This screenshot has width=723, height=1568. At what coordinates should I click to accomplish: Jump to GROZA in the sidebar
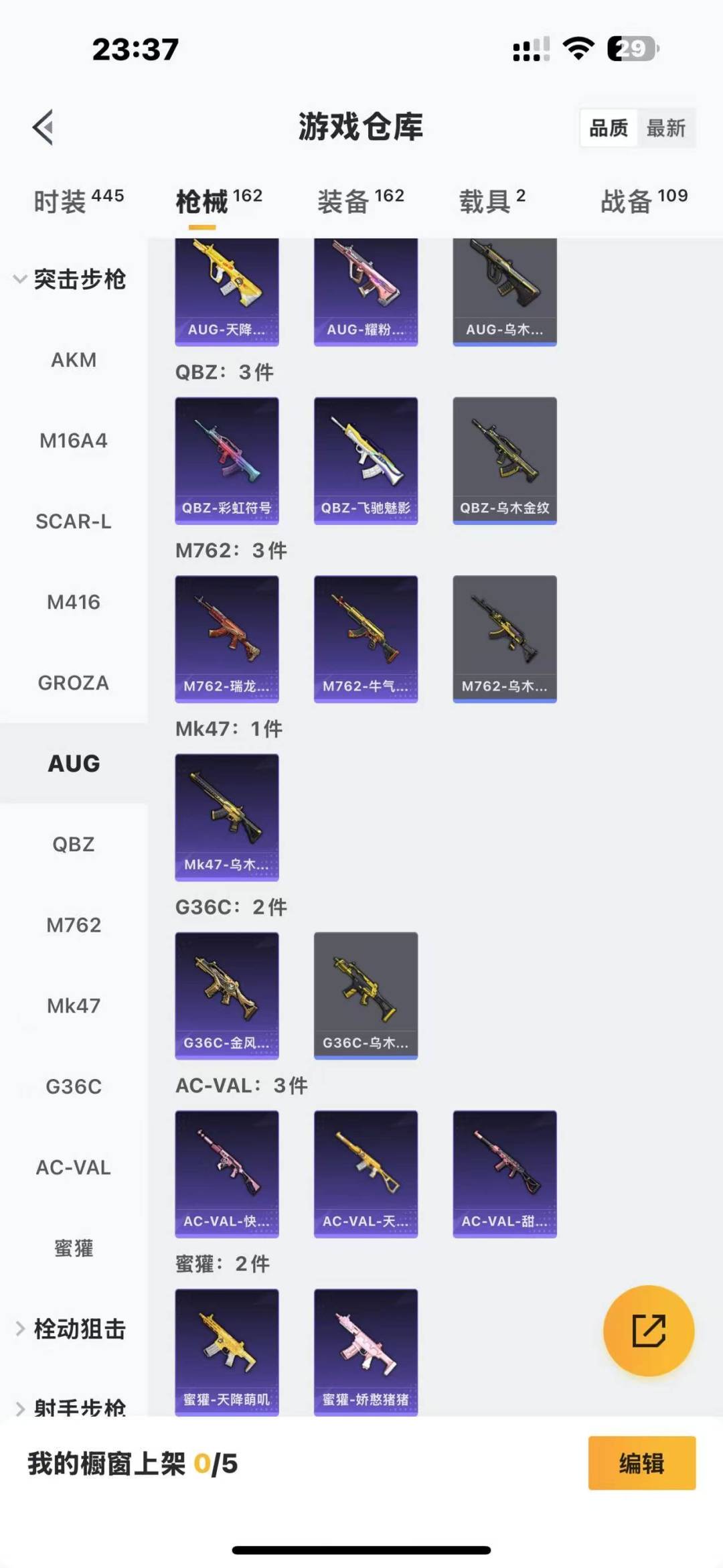74,683
